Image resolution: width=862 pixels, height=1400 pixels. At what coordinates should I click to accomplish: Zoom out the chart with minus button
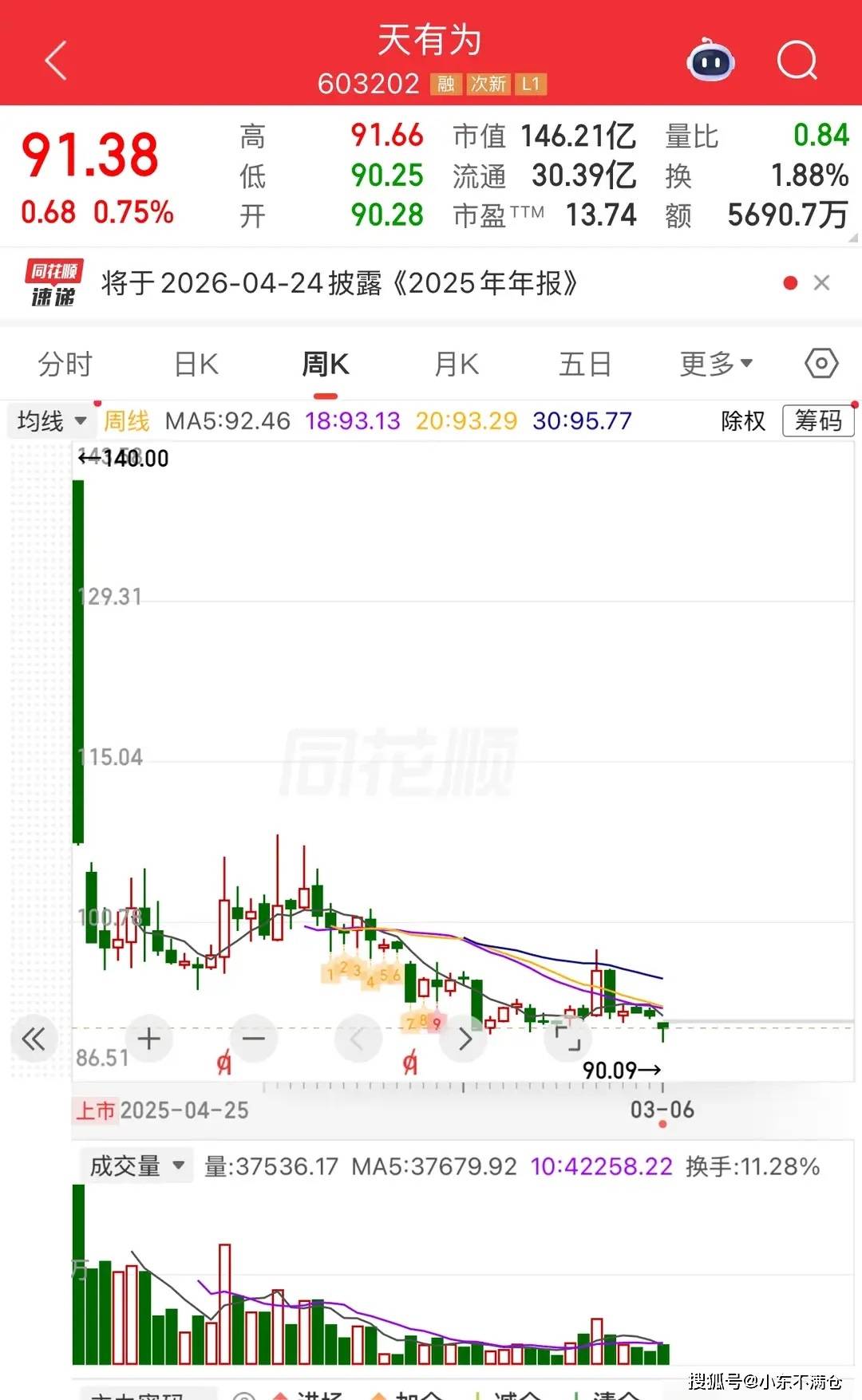254,1039
